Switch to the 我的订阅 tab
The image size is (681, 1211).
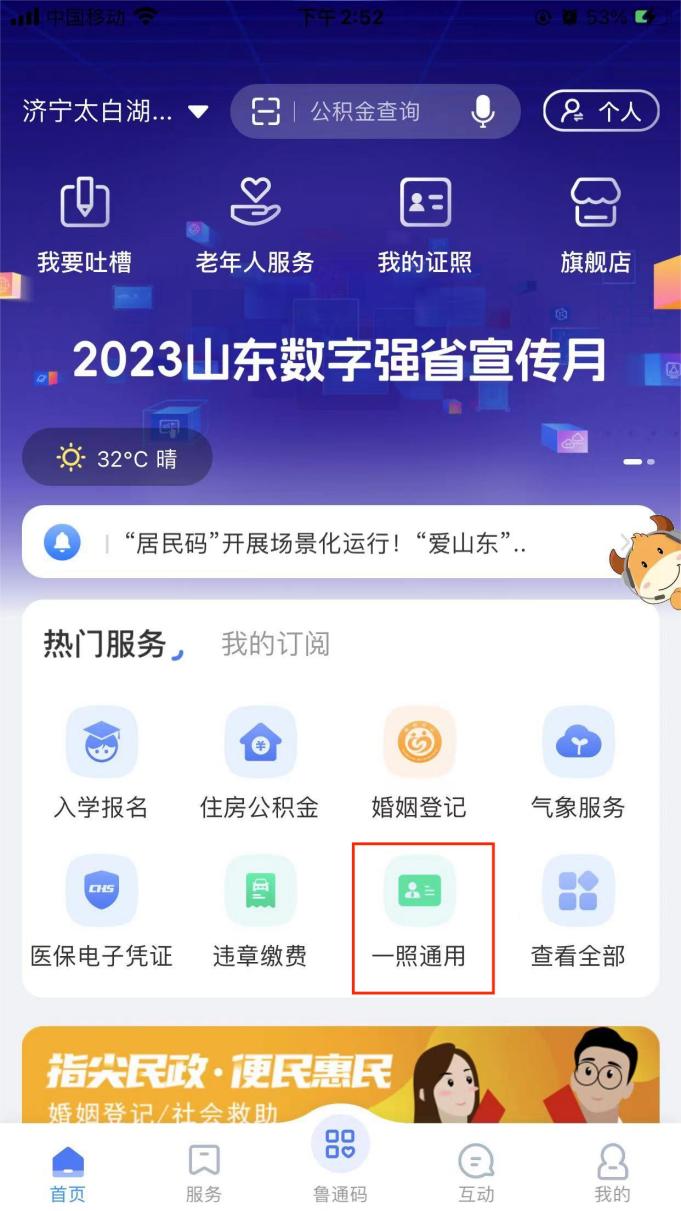click(275, 644)
